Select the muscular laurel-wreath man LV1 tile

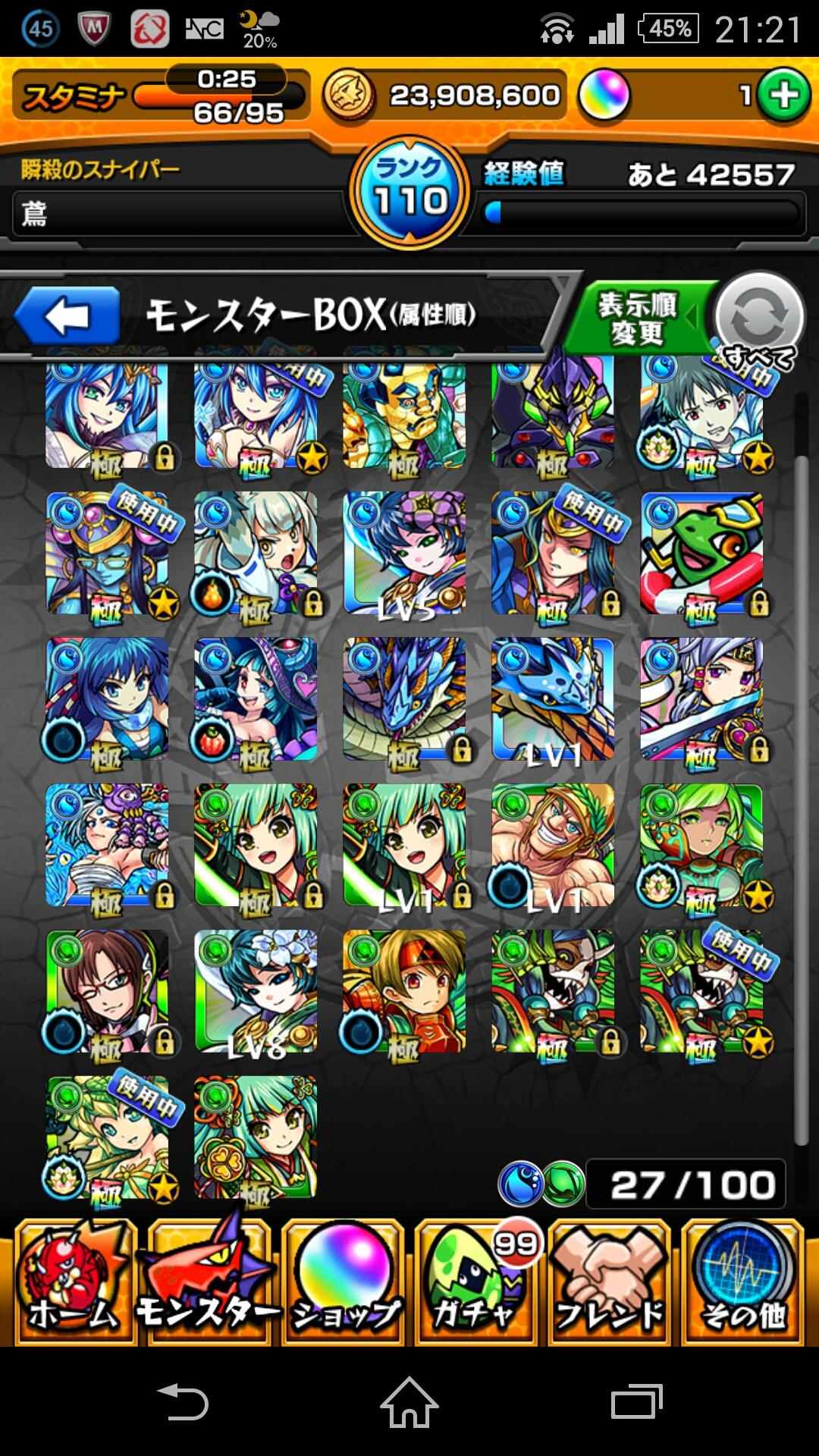click(553, 845)
